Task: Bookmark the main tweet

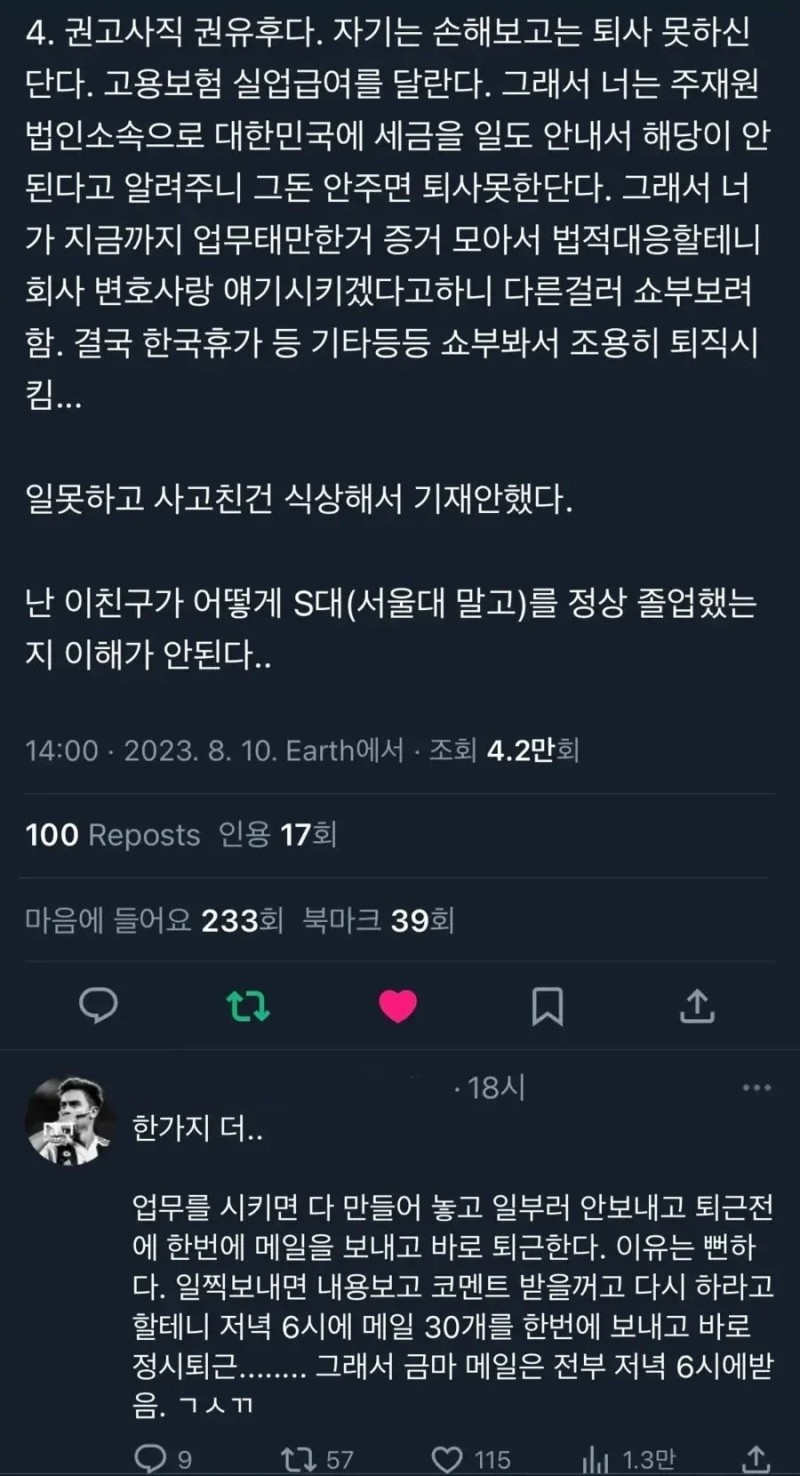Action: (547, 1005)
